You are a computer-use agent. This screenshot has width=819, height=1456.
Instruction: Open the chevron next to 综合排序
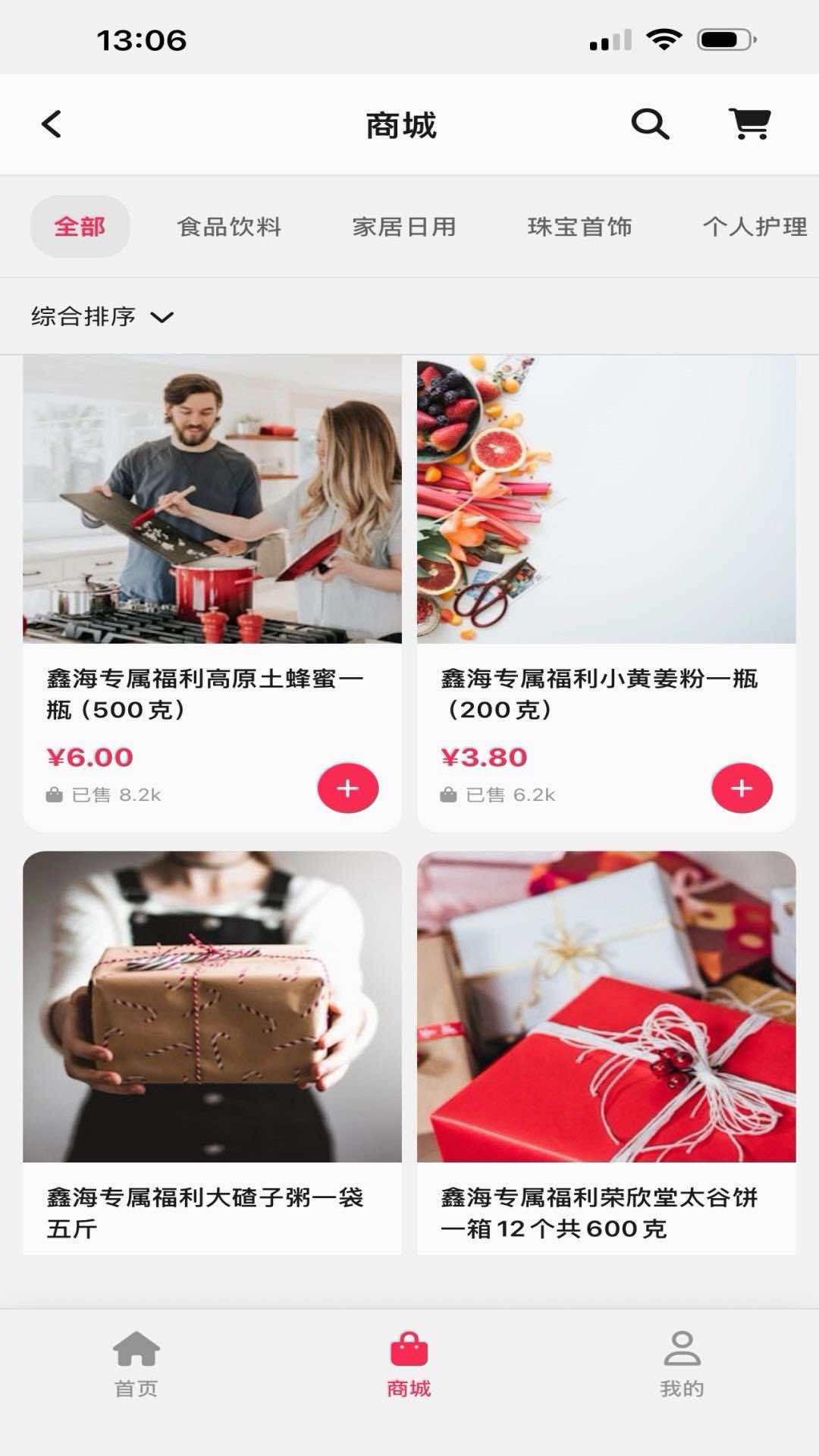pos(164,318)
